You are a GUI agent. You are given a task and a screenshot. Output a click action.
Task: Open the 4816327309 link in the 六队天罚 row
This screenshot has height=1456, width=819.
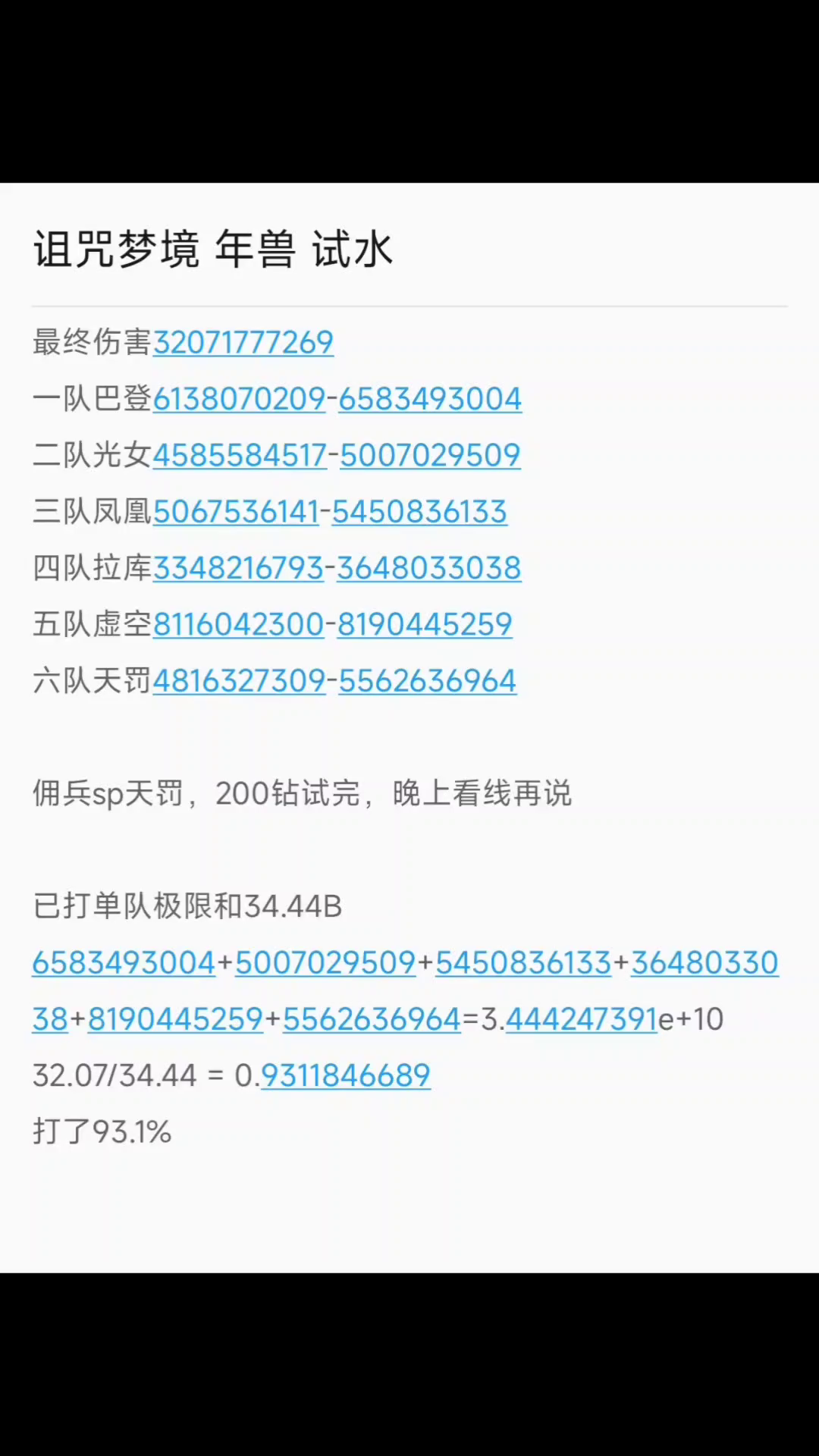[x=239, y=681]
